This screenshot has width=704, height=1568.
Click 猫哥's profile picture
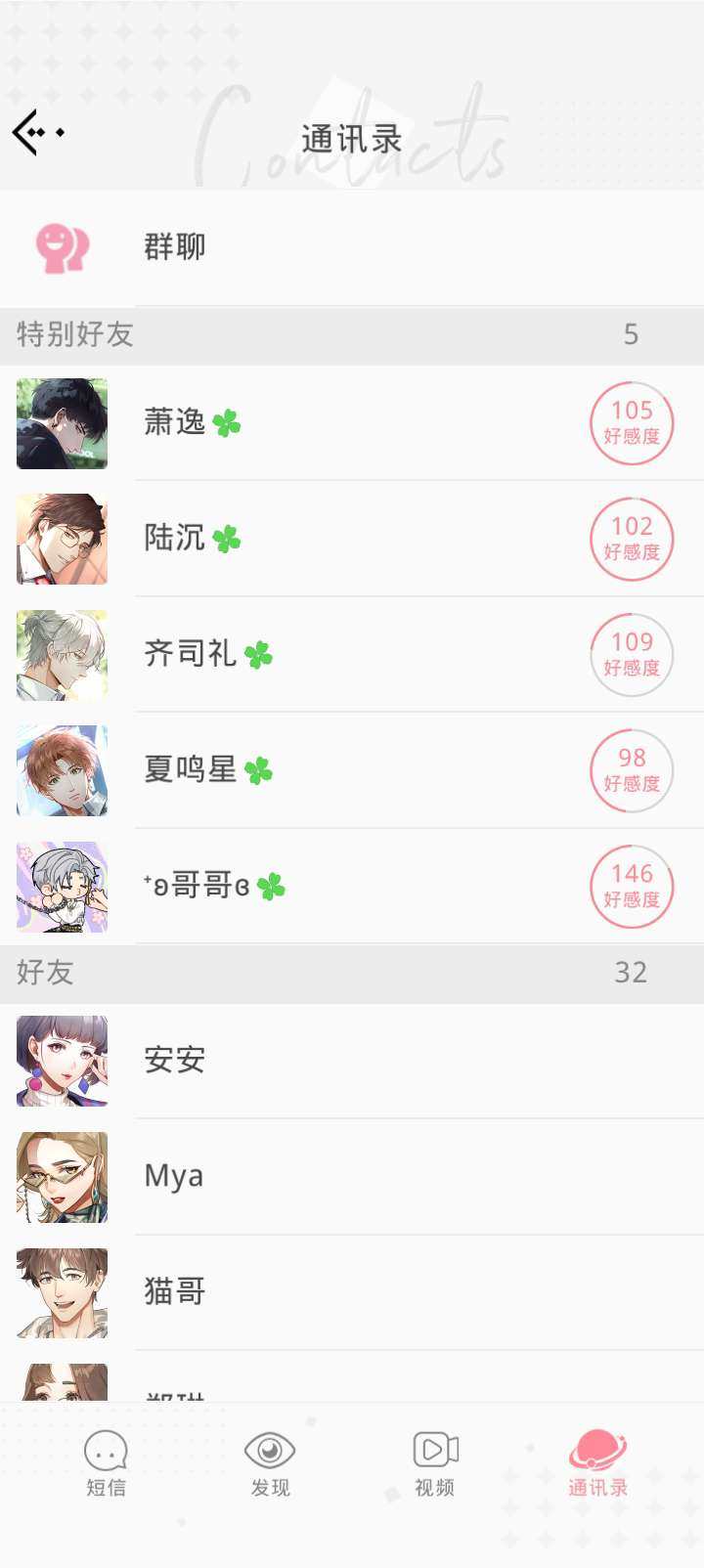click(62, 1291)
